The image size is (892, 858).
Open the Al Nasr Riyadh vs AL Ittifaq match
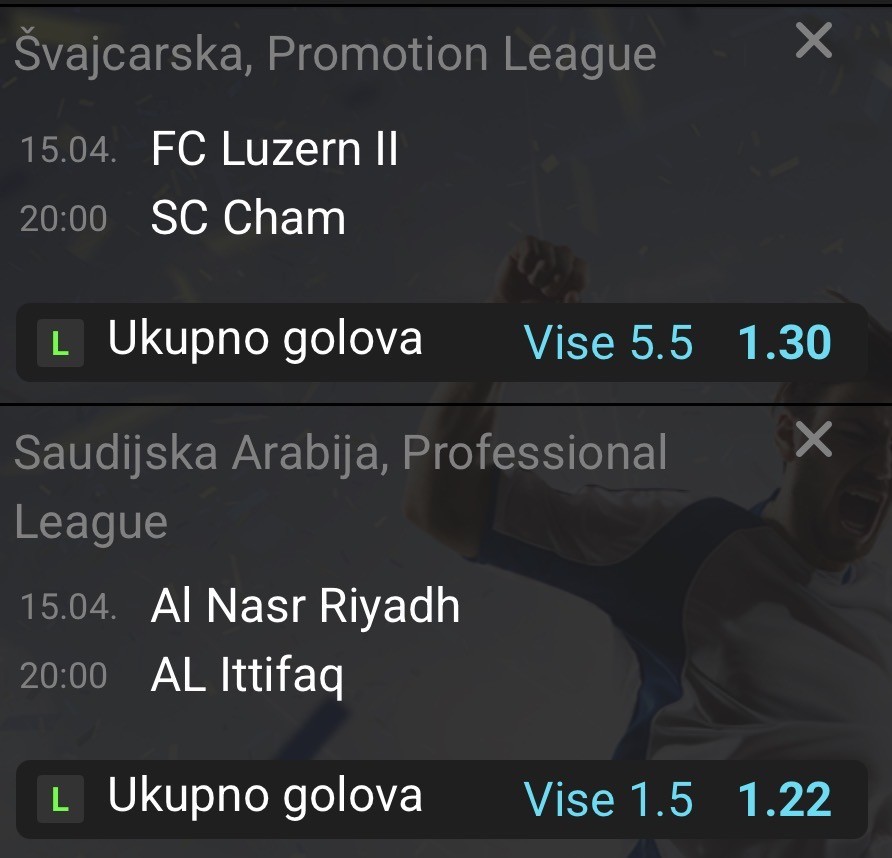point(305,641)
